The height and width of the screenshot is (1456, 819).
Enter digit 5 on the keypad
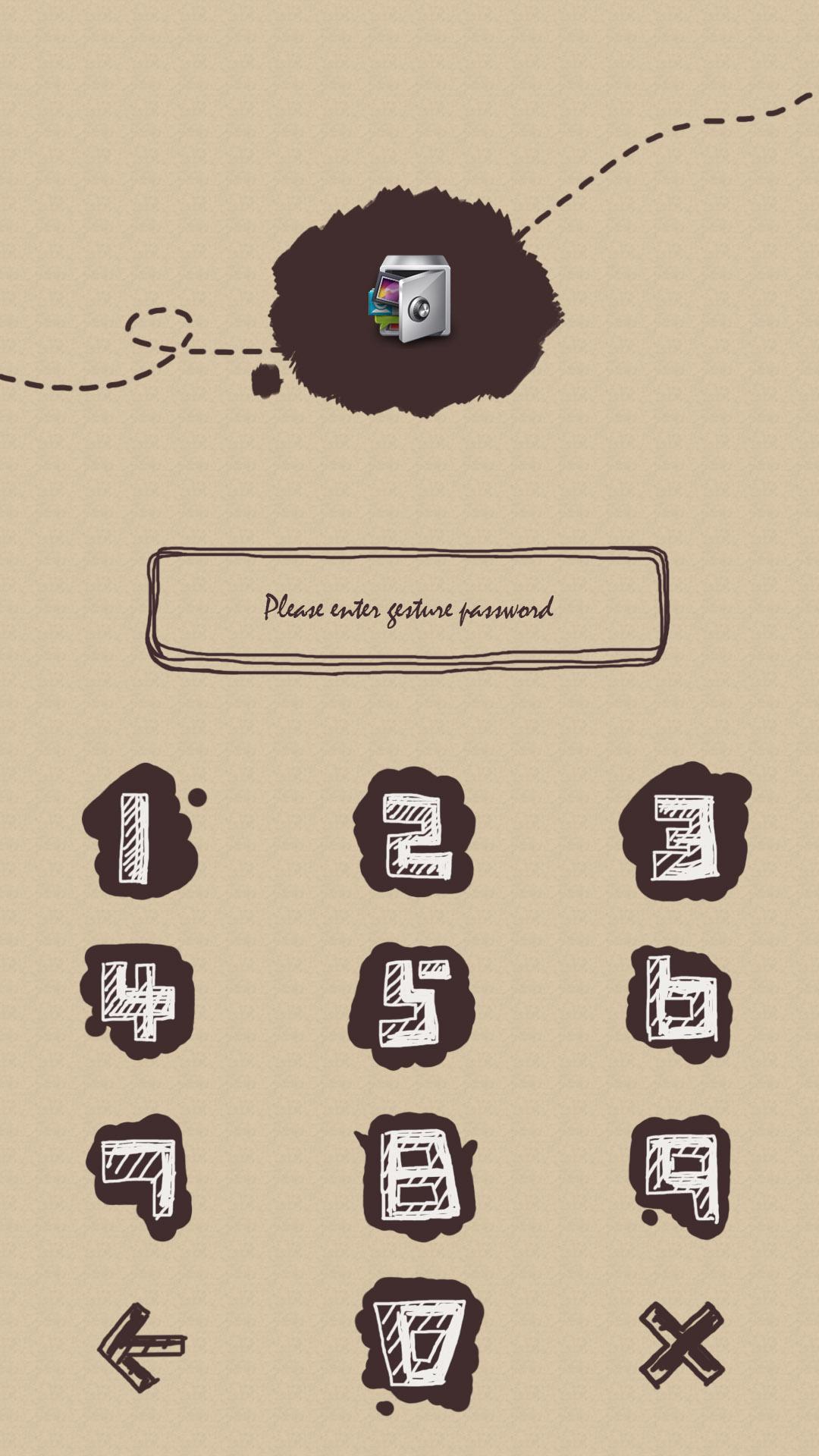coord(412,1003)
